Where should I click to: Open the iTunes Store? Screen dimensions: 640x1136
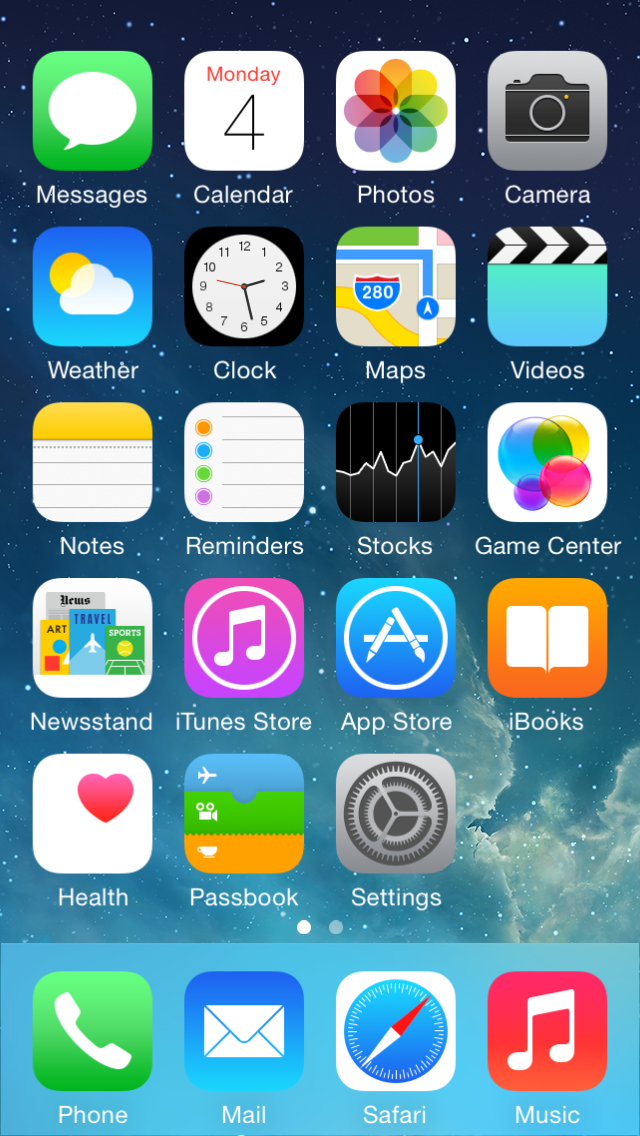click(x=244, y=638)
